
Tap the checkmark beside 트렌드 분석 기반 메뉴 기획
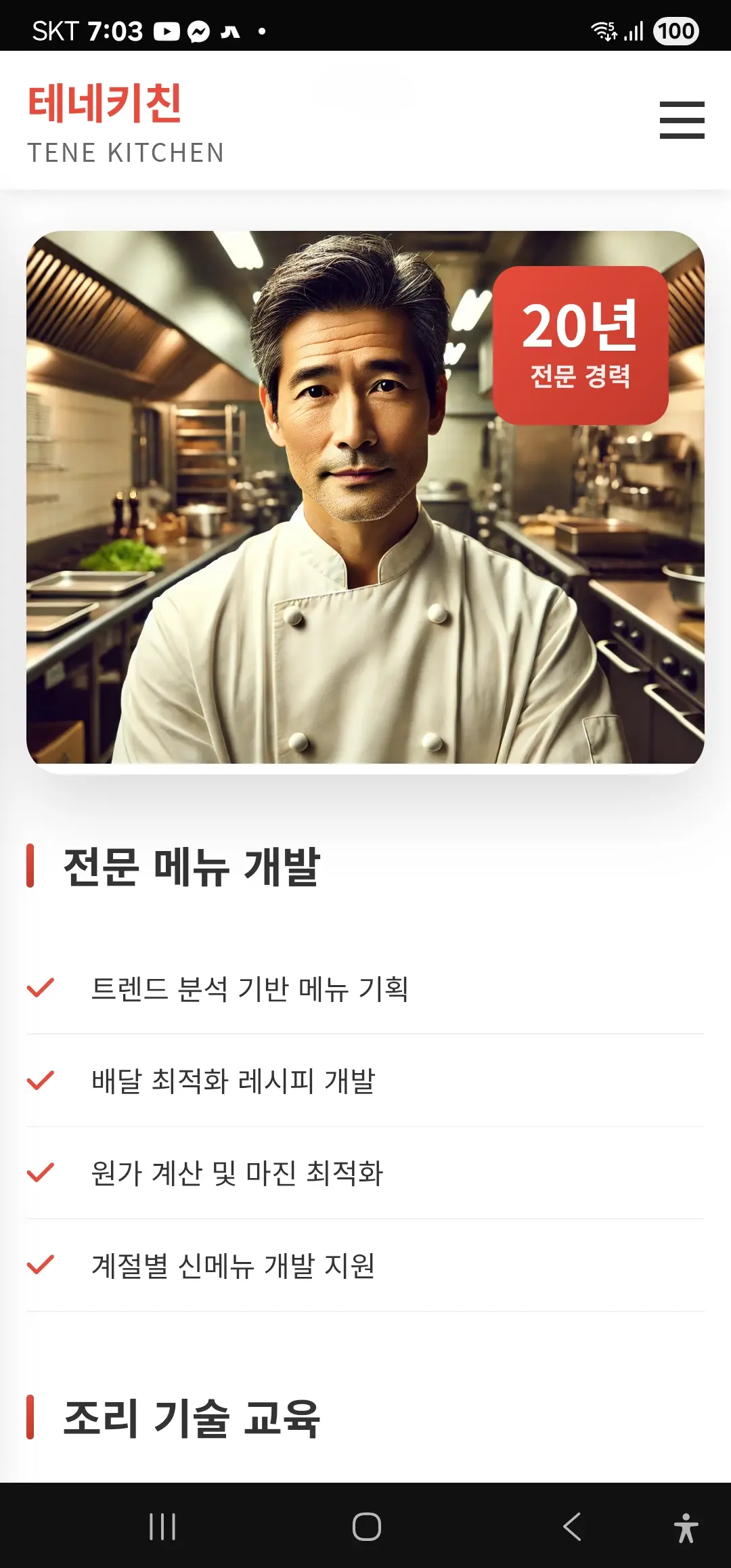click(41, 988)
